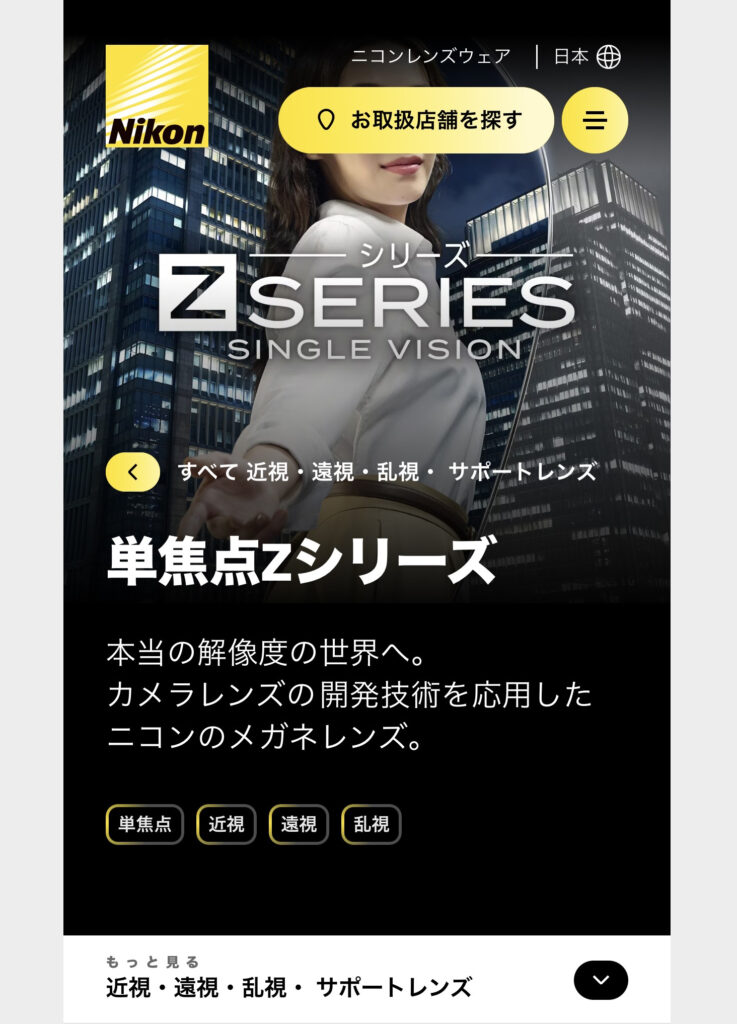This screenshot has width=737, height=1024.
Task: Open the hamburger menu
Action: coord(595,121)
